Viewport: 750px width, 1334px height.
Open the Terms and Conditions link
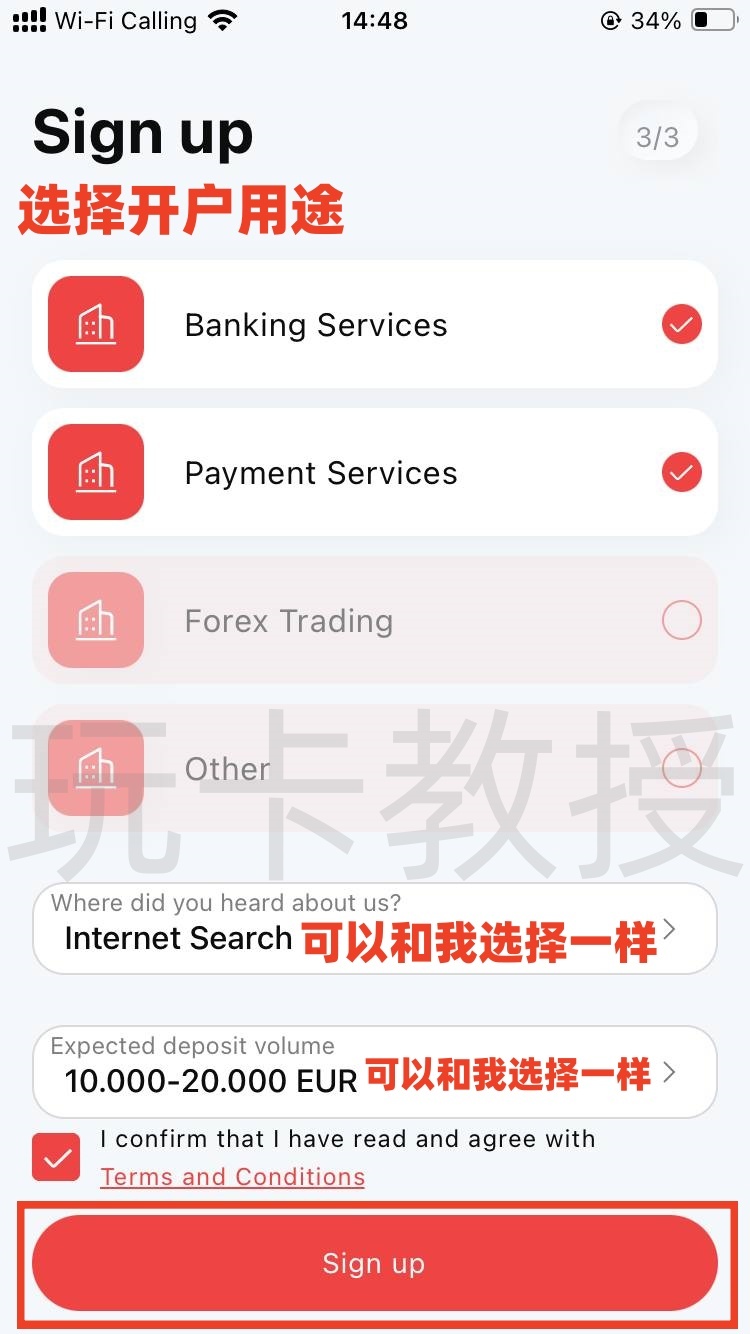pos(232,1177)
